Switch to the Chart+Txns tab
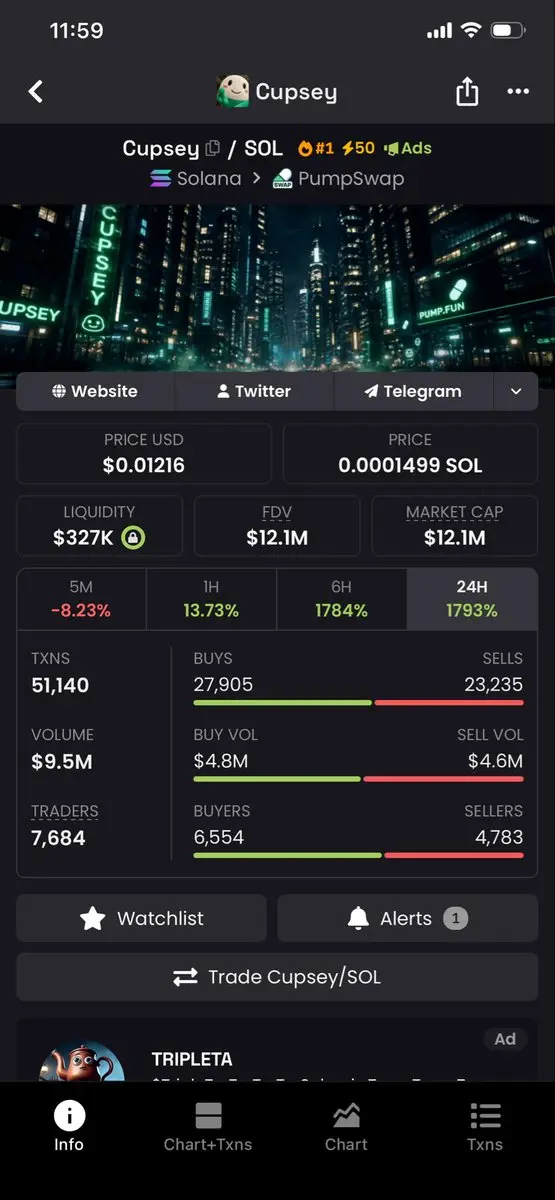This screenshot has width=555, height=1200. pyautogui.click(x=208, y=1126)
